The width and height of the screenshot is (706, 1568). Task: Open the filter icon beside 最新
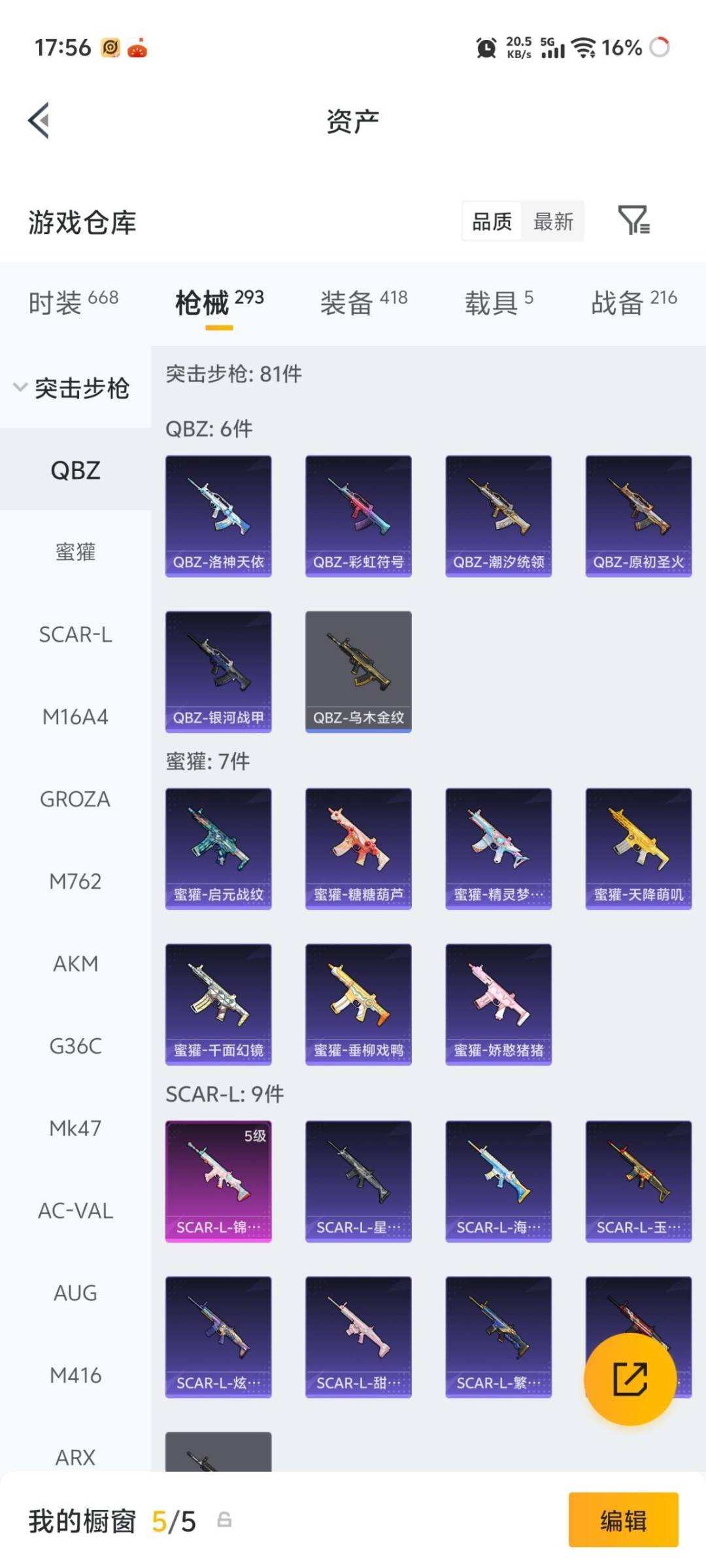tap(633, 220)
